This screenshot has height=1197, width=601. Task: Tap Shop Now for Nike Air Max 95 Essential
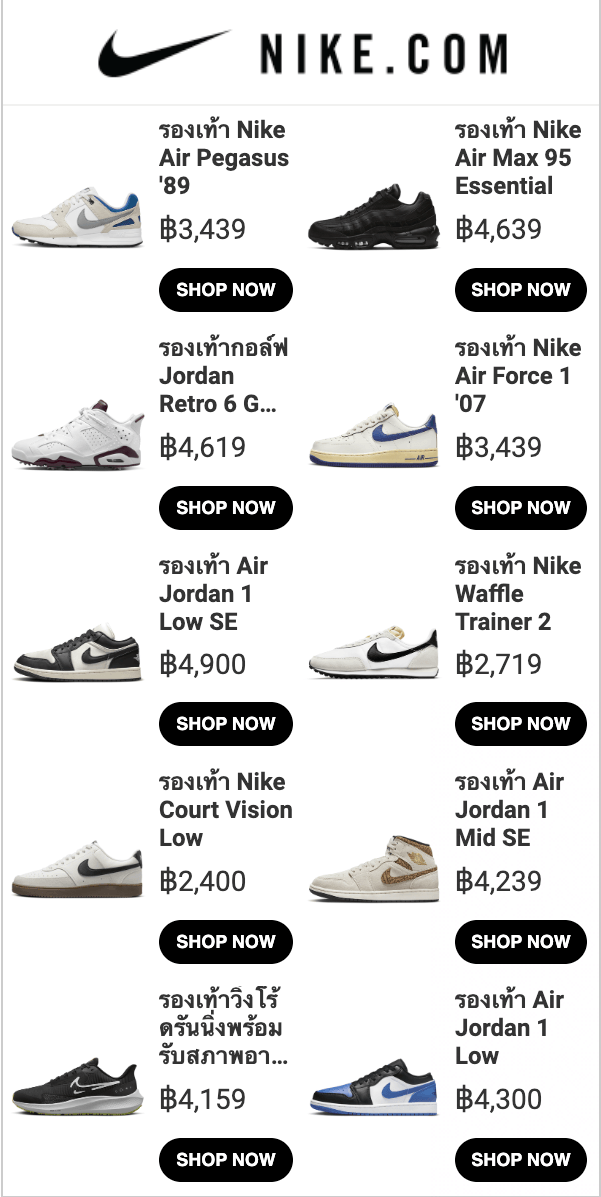click(x=520, y=290)
